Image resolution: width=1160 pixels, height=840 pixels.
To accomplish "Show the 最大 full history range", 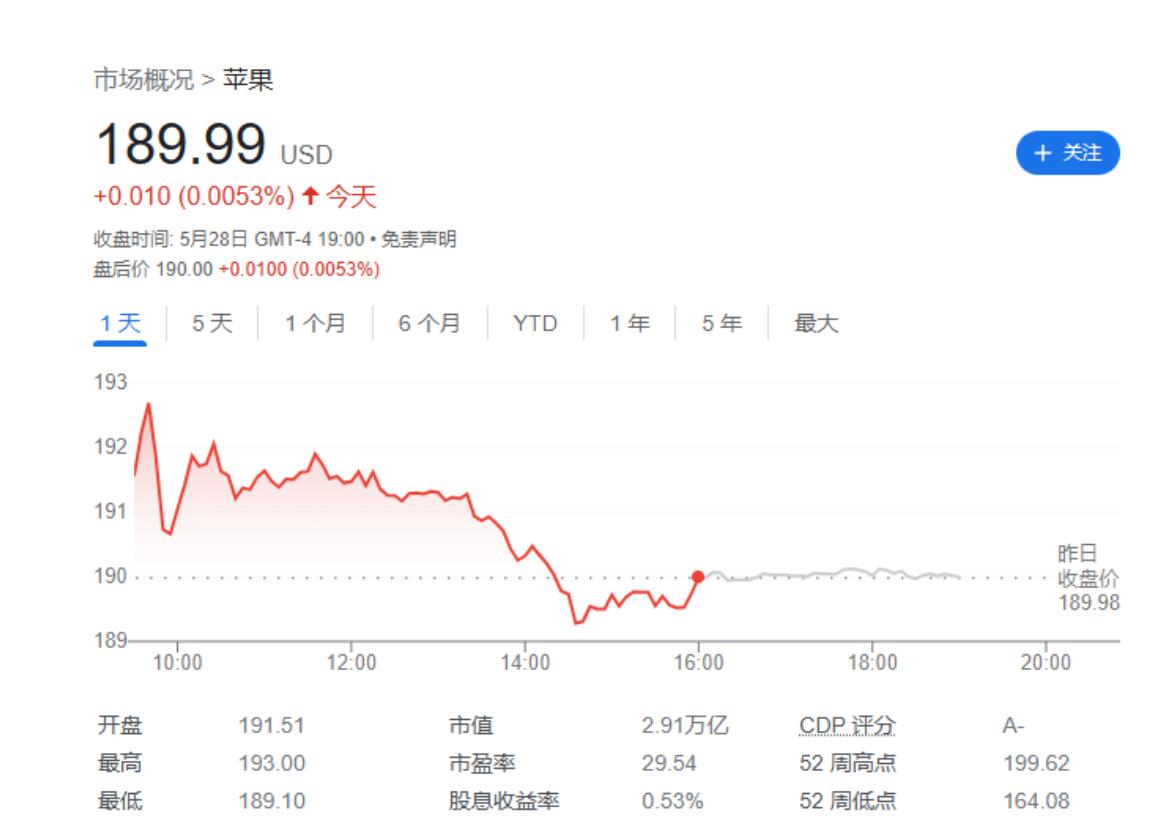I will pos(816,323).
